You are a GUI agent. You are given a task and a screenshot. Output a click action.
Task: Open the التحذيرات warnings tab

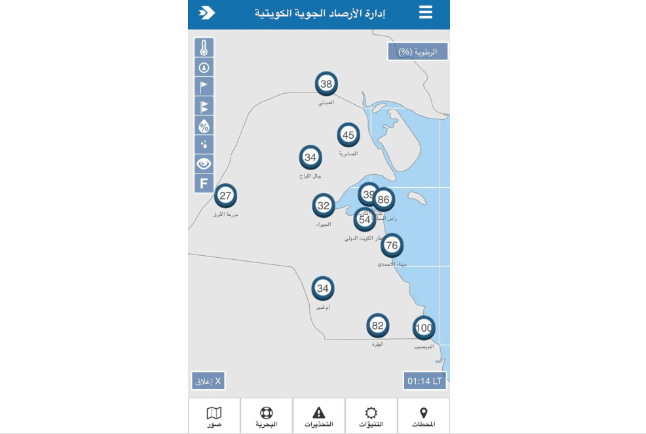coord(319,416)
